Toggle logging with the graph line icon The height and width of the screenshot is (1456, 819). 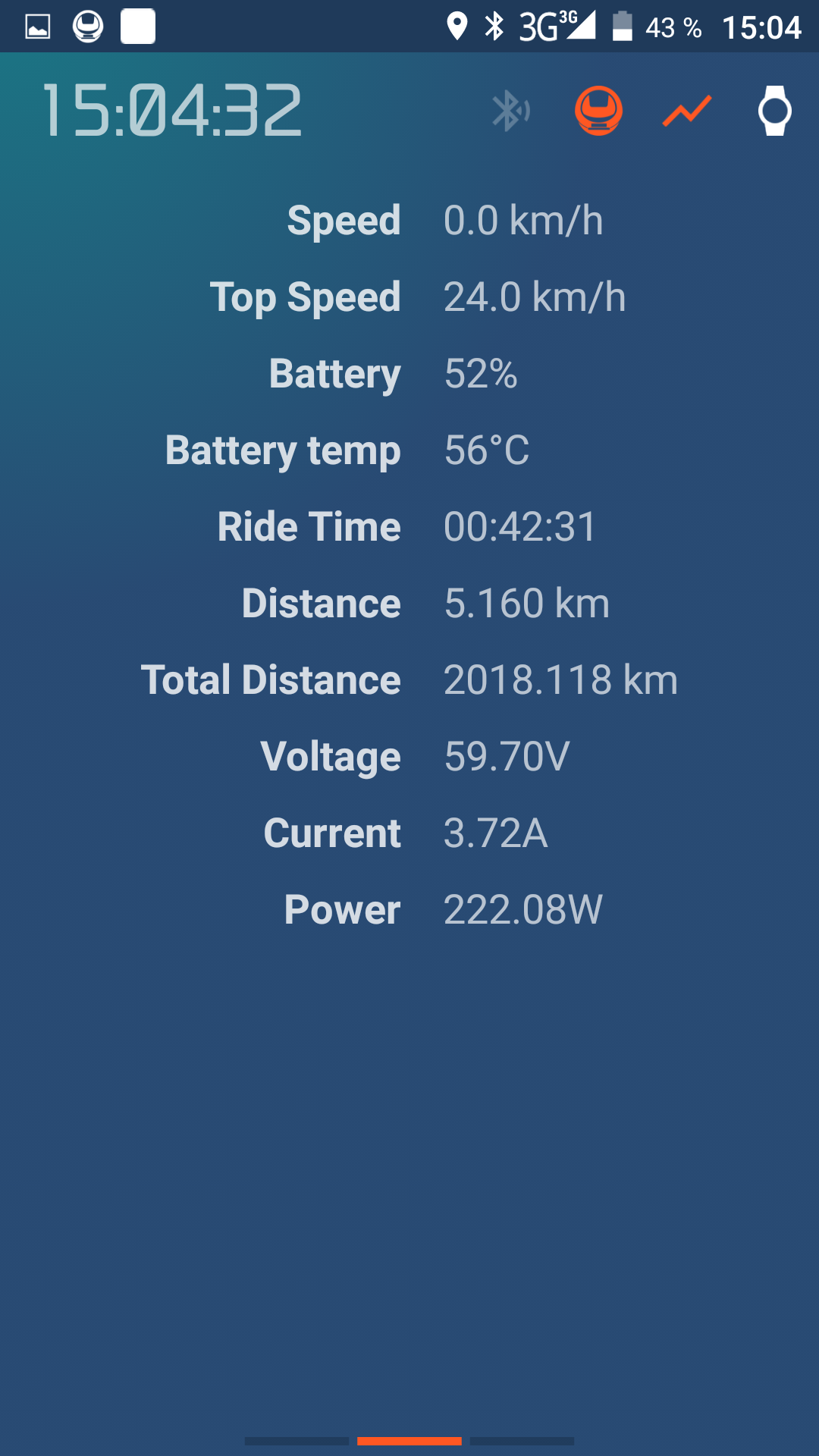click(x=687, y=111)
